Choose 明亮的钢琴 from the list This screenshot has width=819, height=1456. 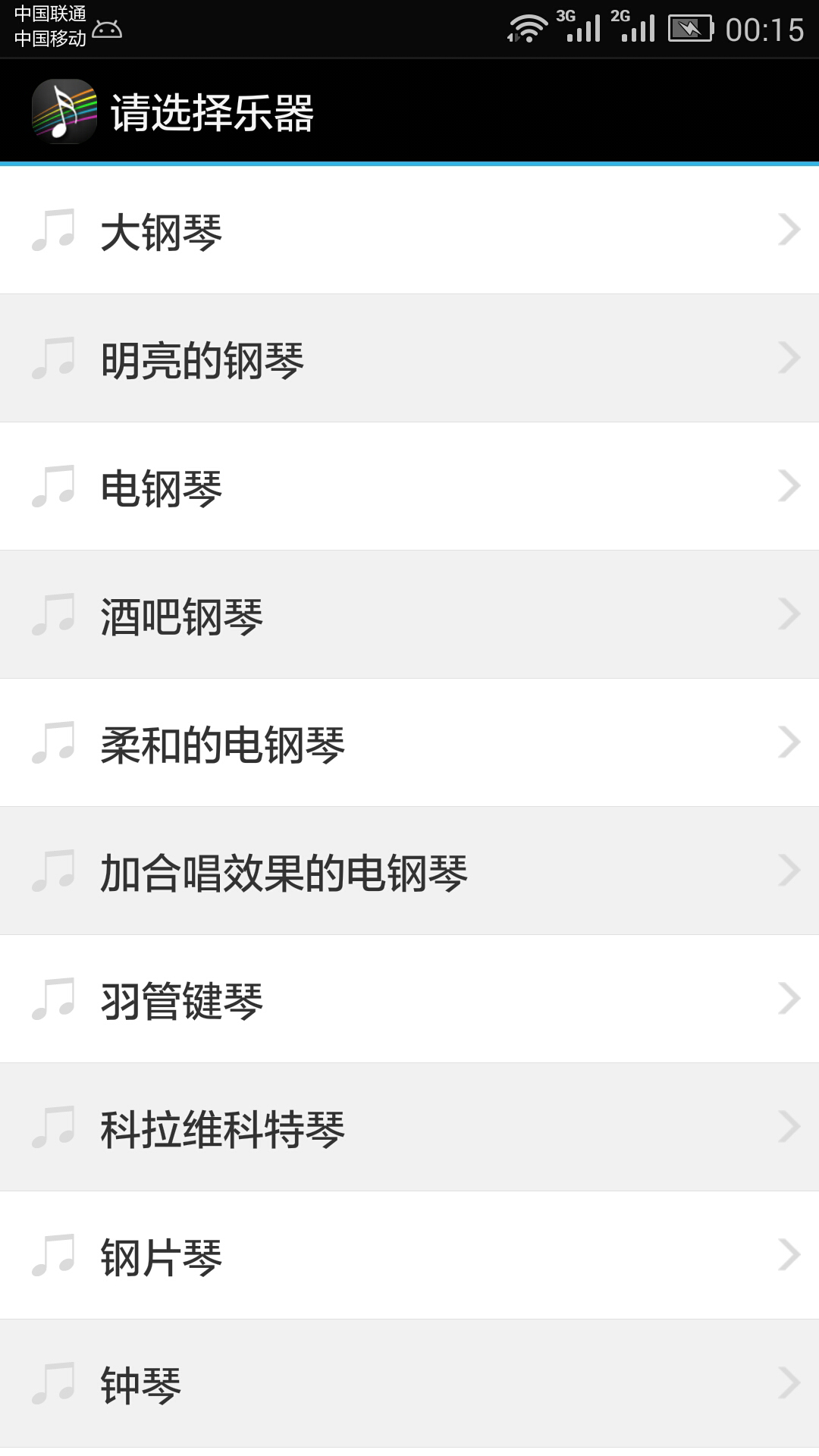(409, 358)
